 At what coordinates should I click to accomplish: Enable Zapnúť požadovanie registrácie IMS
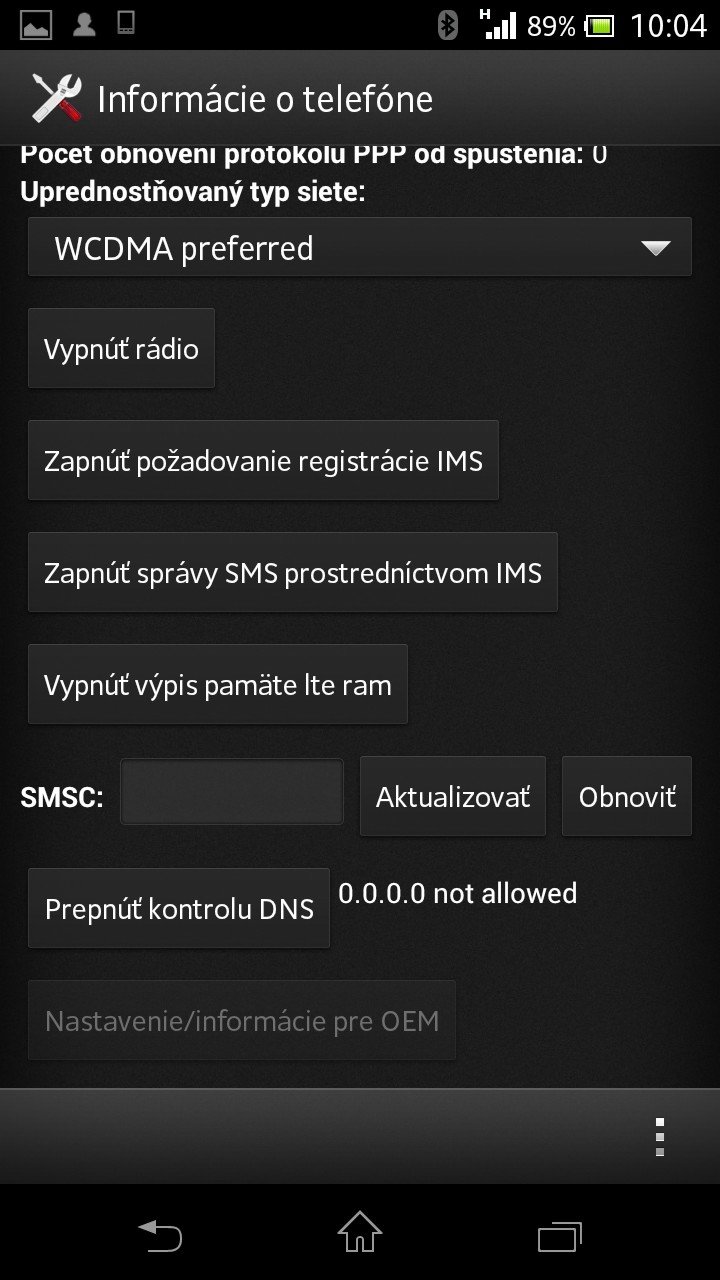263,461
